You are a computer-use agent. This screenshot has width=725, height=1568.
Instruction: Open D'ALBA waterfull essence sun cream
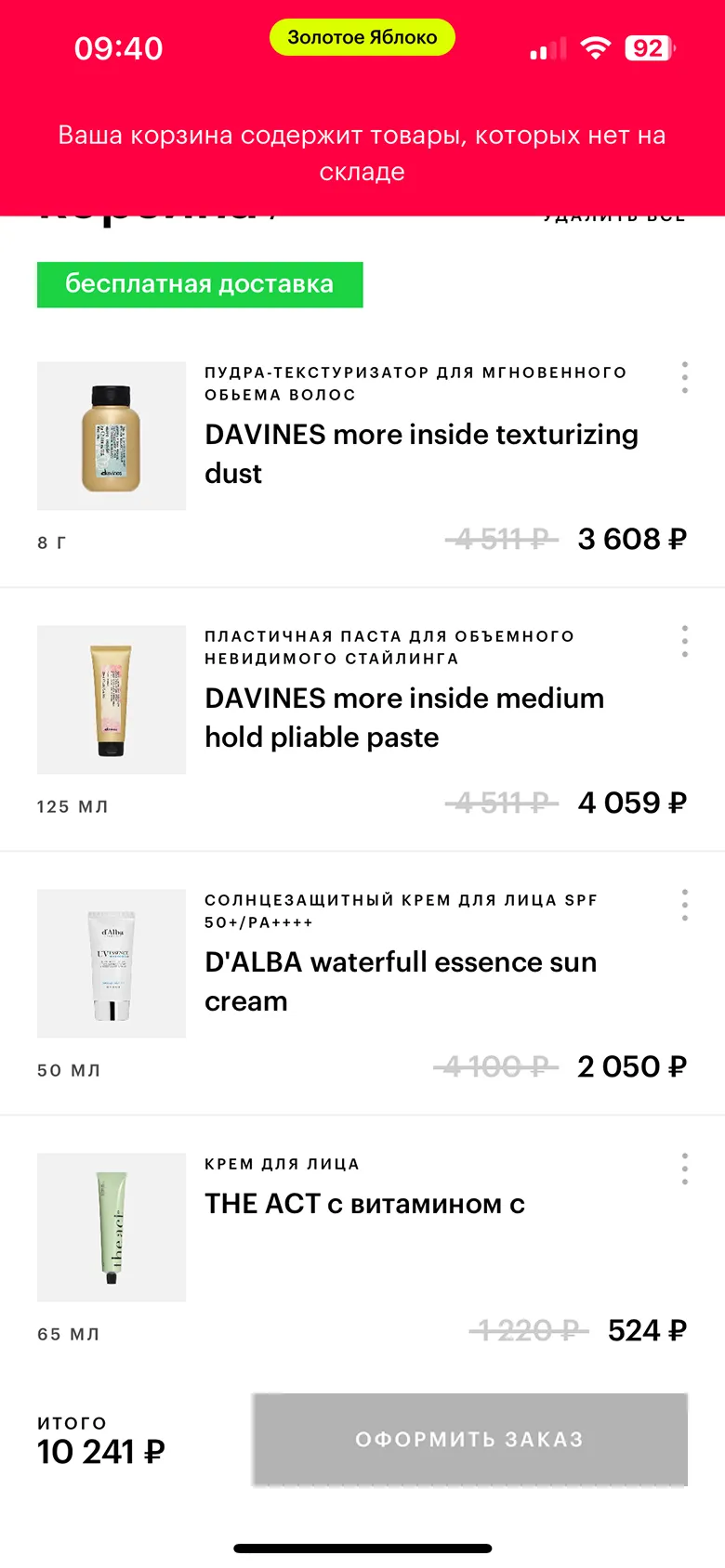pyautogui.click(x=401, y=981)
